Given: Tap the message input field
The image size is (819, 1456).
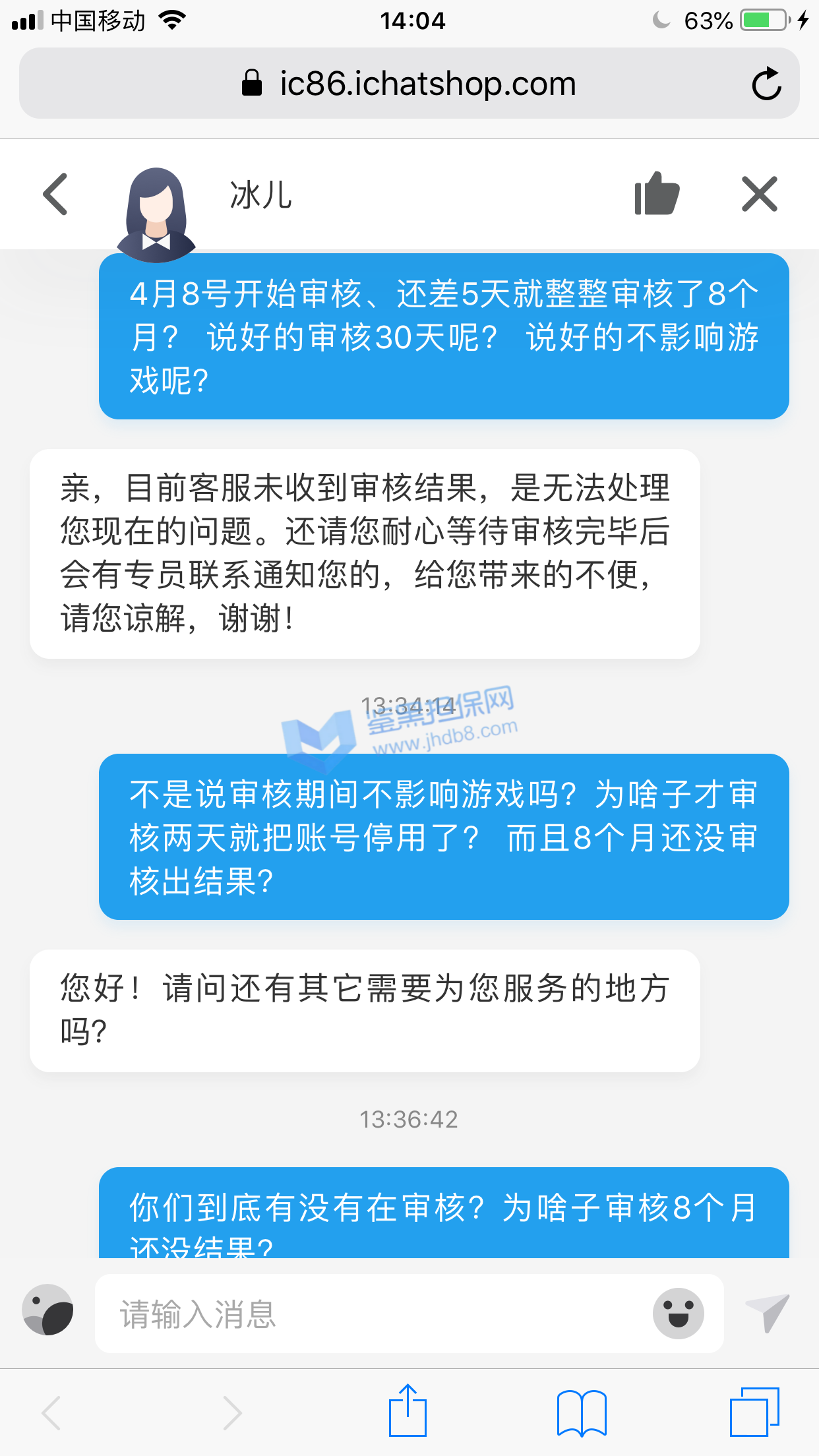Looking at the screenshot, I should click(x=369, y=1314).
